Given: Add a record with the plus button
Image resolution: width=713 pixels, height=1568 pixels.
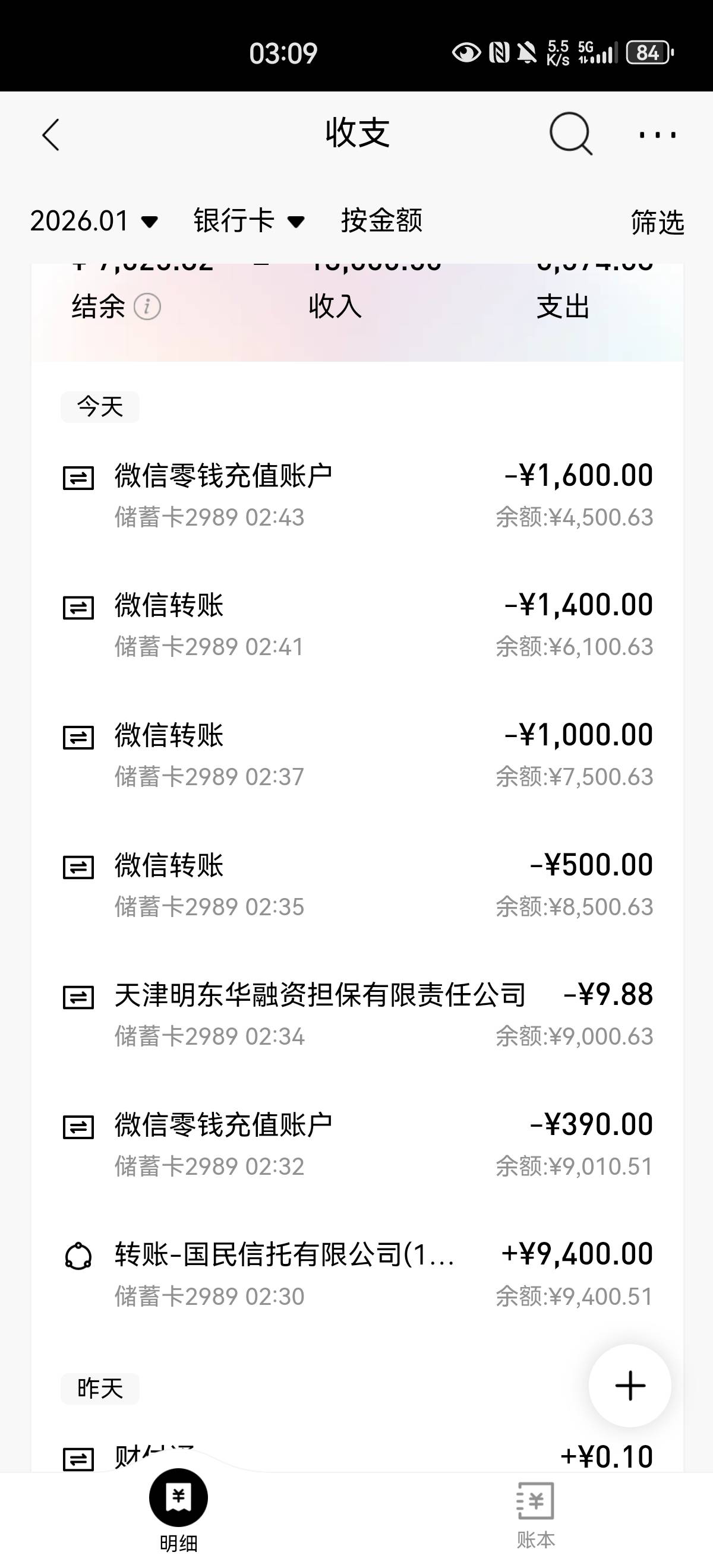Looking at the screenshot, I should (630, 1386).
